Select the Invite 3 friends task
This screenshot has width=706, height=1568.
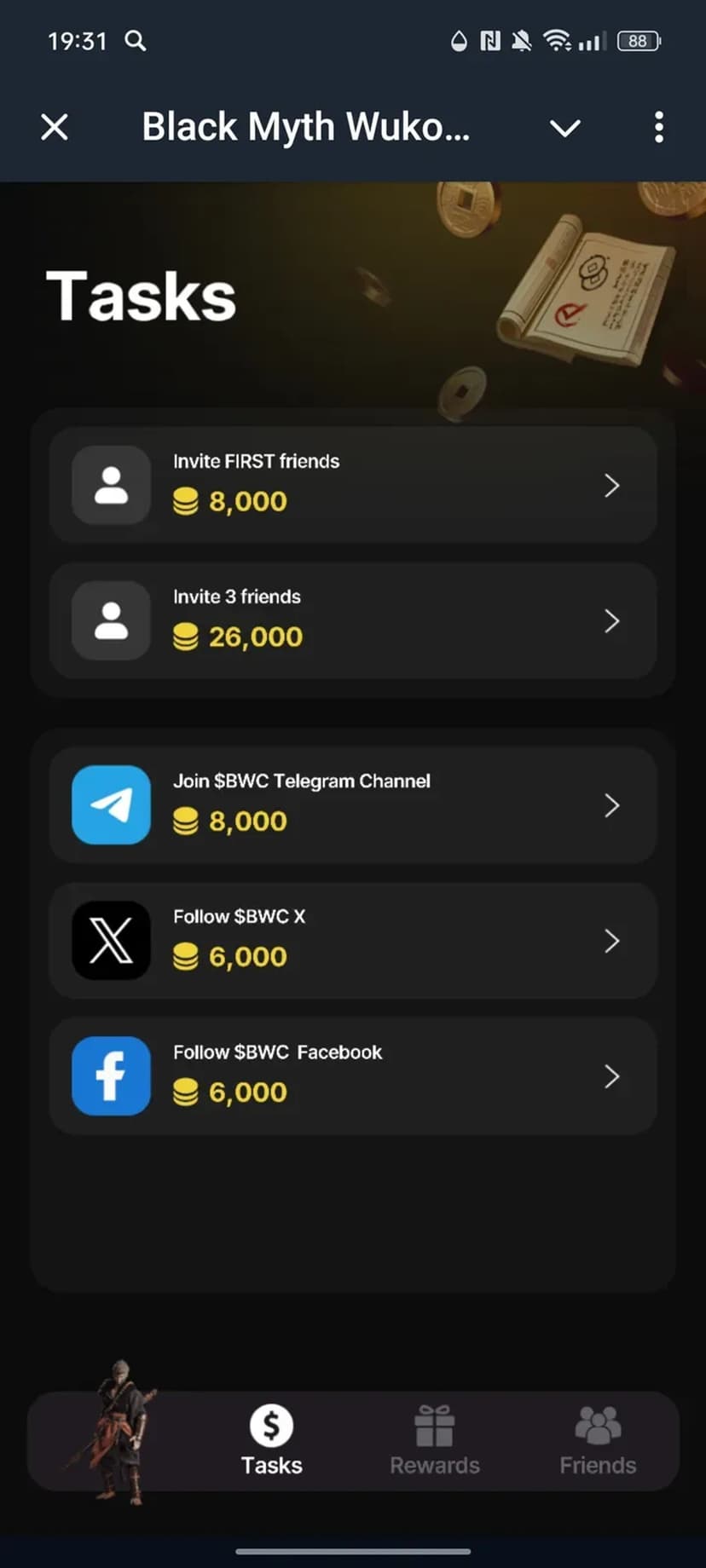353,620
